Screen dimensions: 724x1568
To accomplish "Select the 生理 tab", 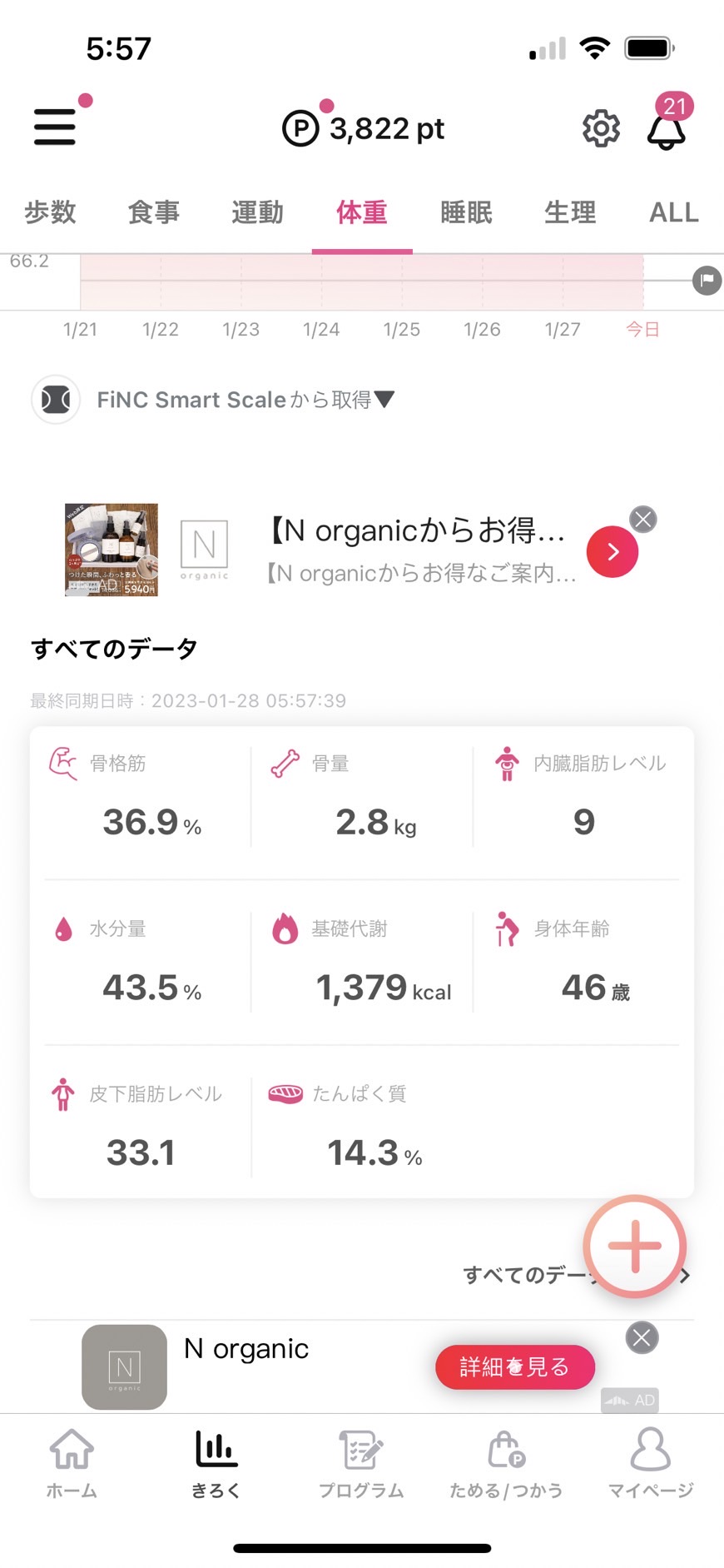I will coord(570,212).
